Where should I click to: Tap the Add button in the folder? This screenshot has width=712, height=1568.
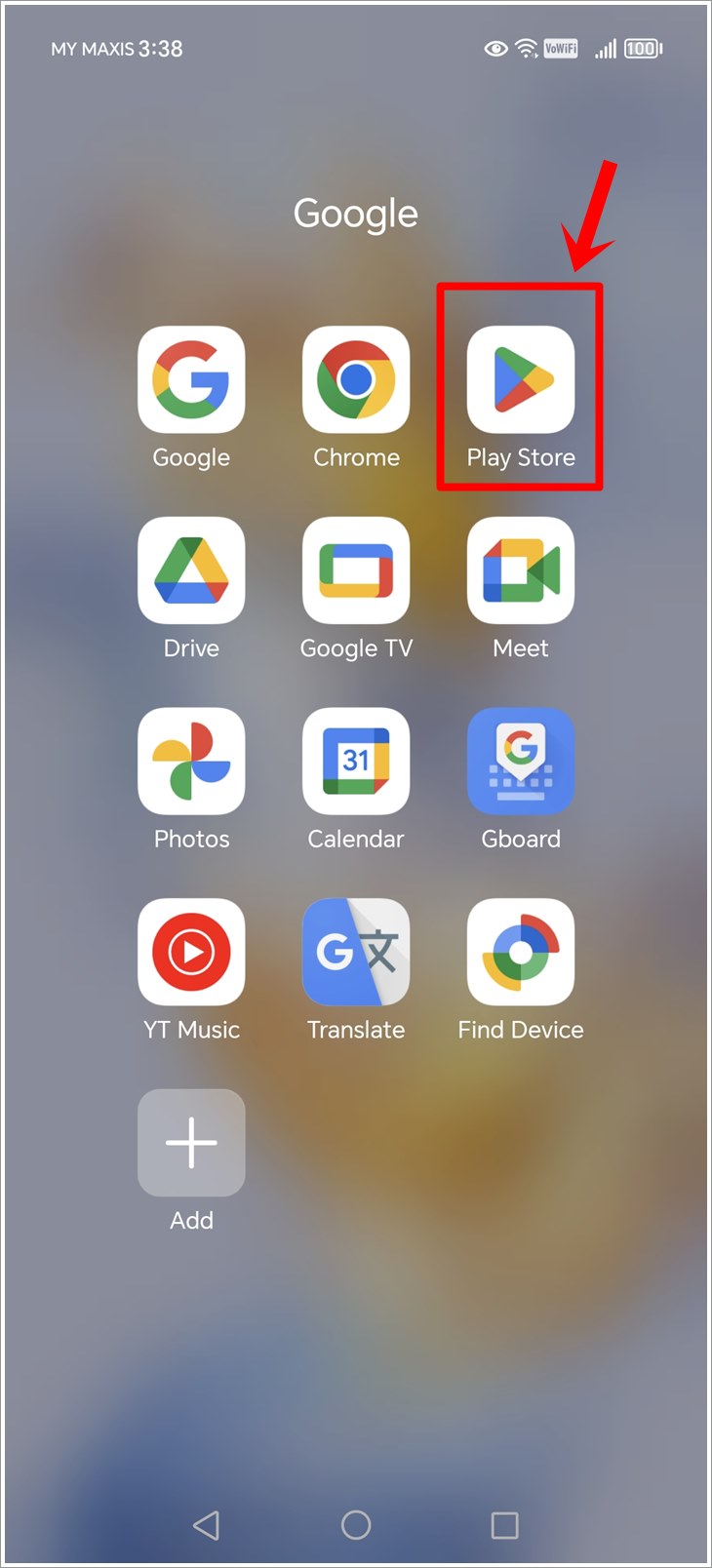(x=191, y=1143)
